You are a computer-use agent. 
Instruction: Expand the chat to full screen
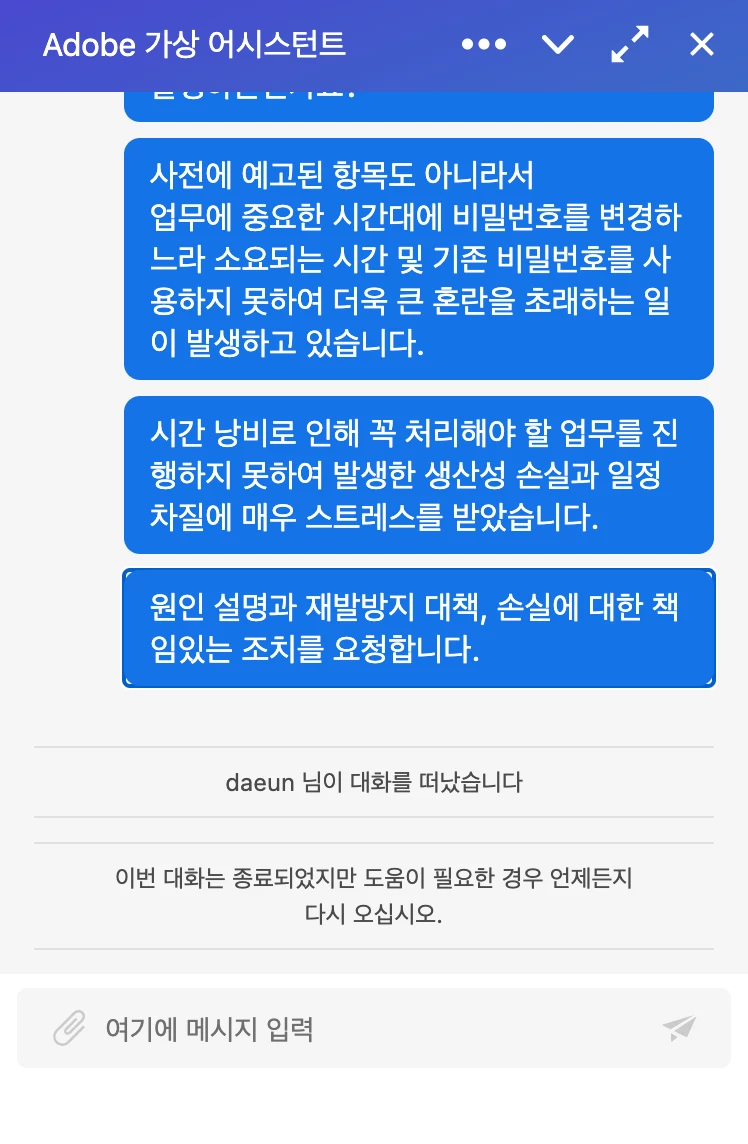click(x=630, y=45)
